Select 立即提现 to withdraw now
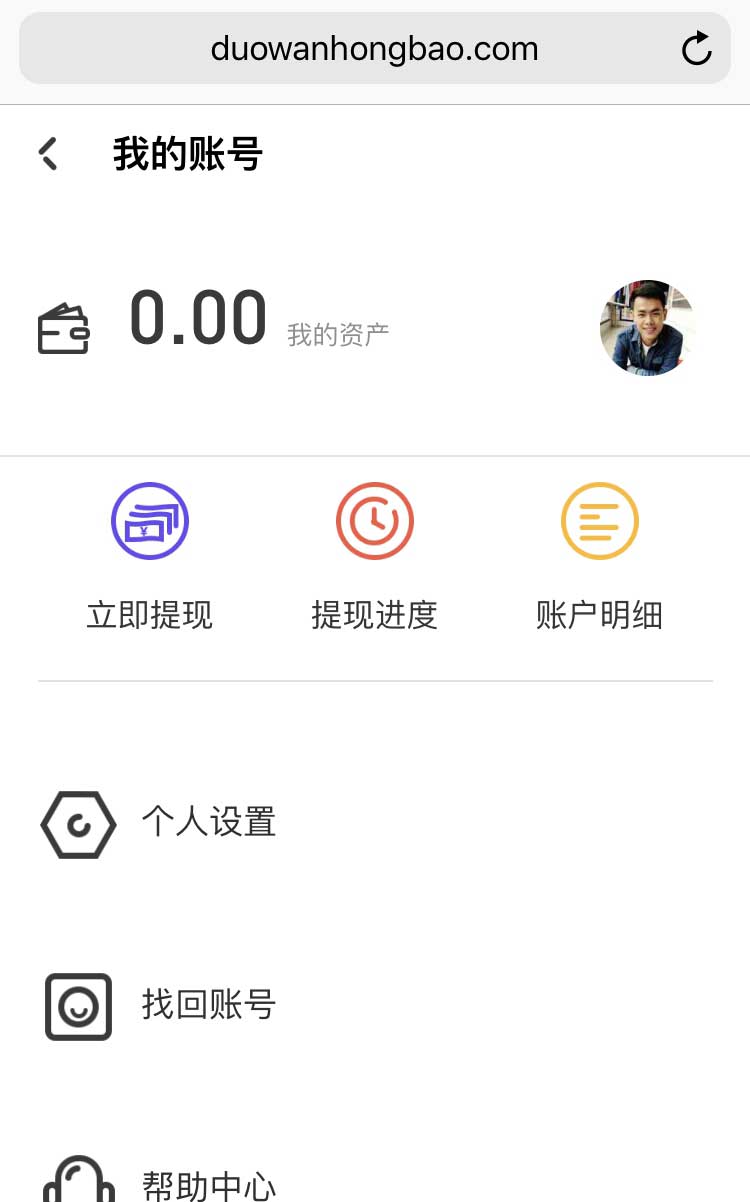Image resolution: width=750 pixels, height=1202 pixels. (x=150, y=556)
